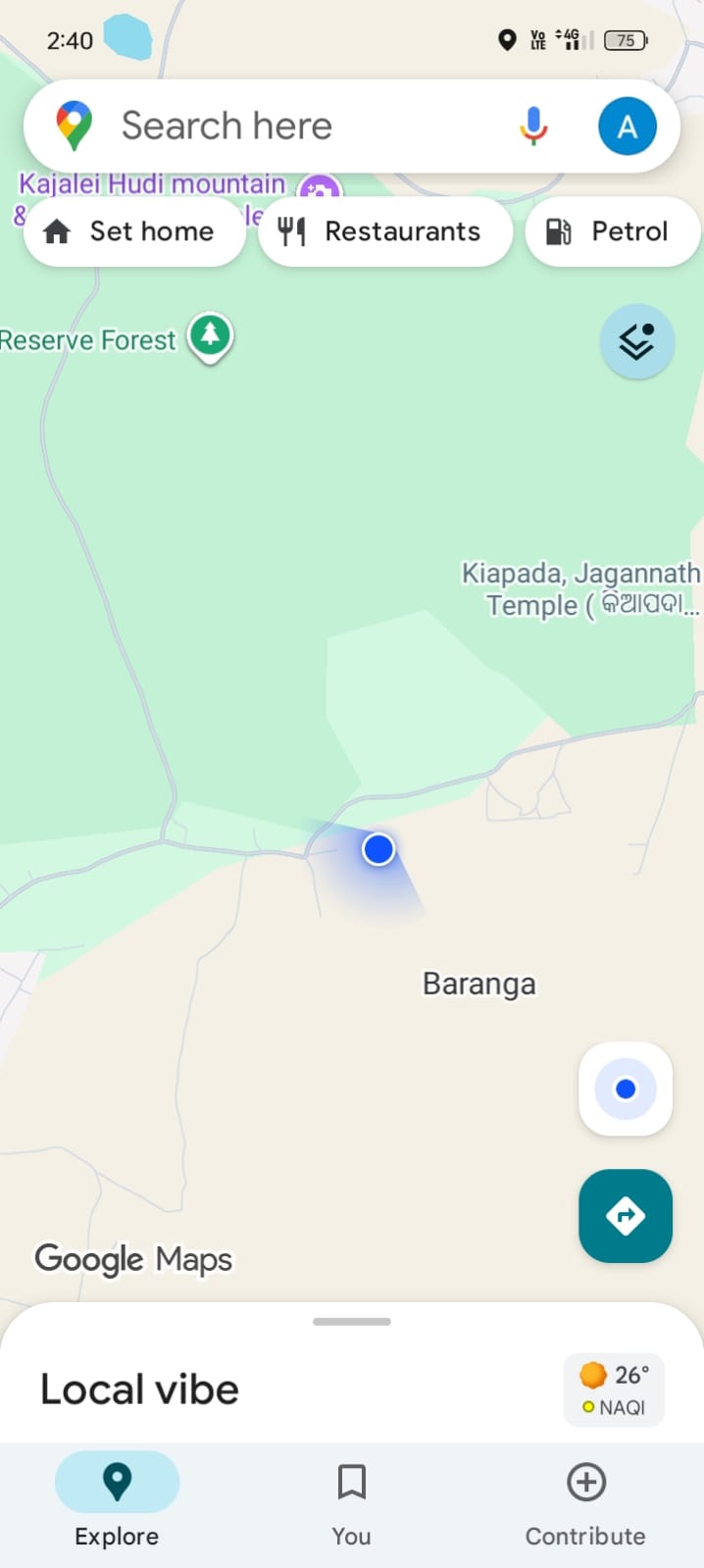Viewport: 704px width, 1568px height.
Task: Tap the Set home chip
Action: (x=134, y=231)
